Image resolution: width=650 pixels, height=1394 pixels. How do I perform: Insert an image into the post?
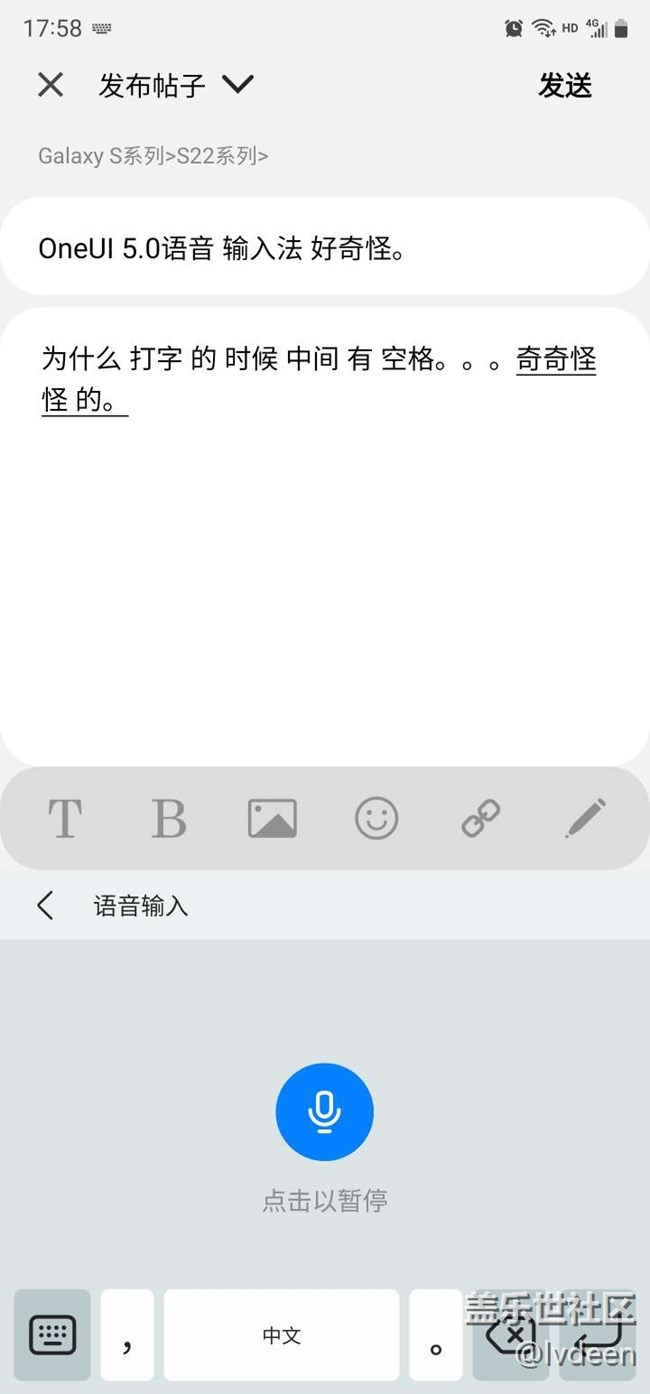272,819
